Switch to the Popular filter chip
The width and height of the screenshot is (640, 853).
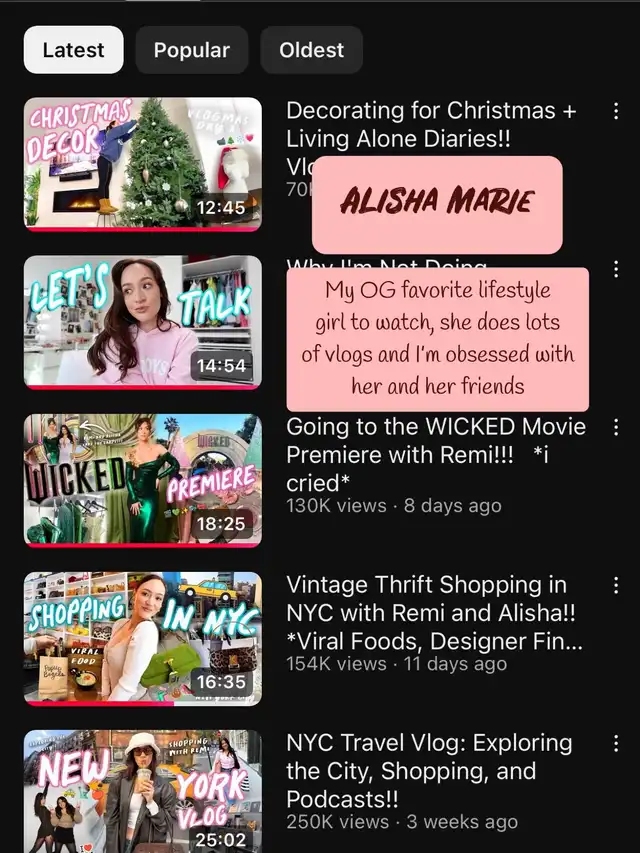(192, 50)
